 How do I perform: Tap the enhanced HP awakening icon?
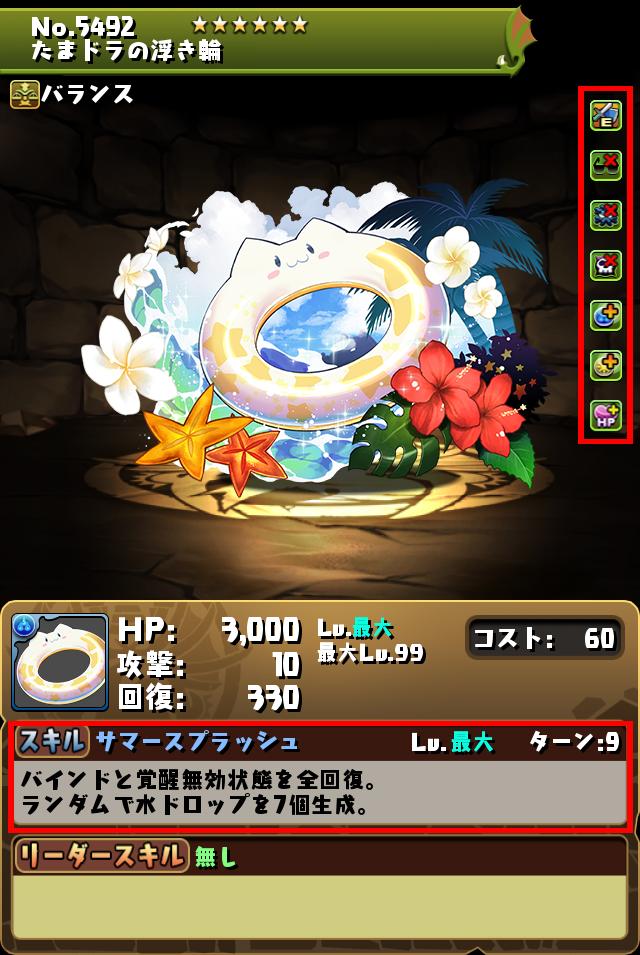point(606,415)
